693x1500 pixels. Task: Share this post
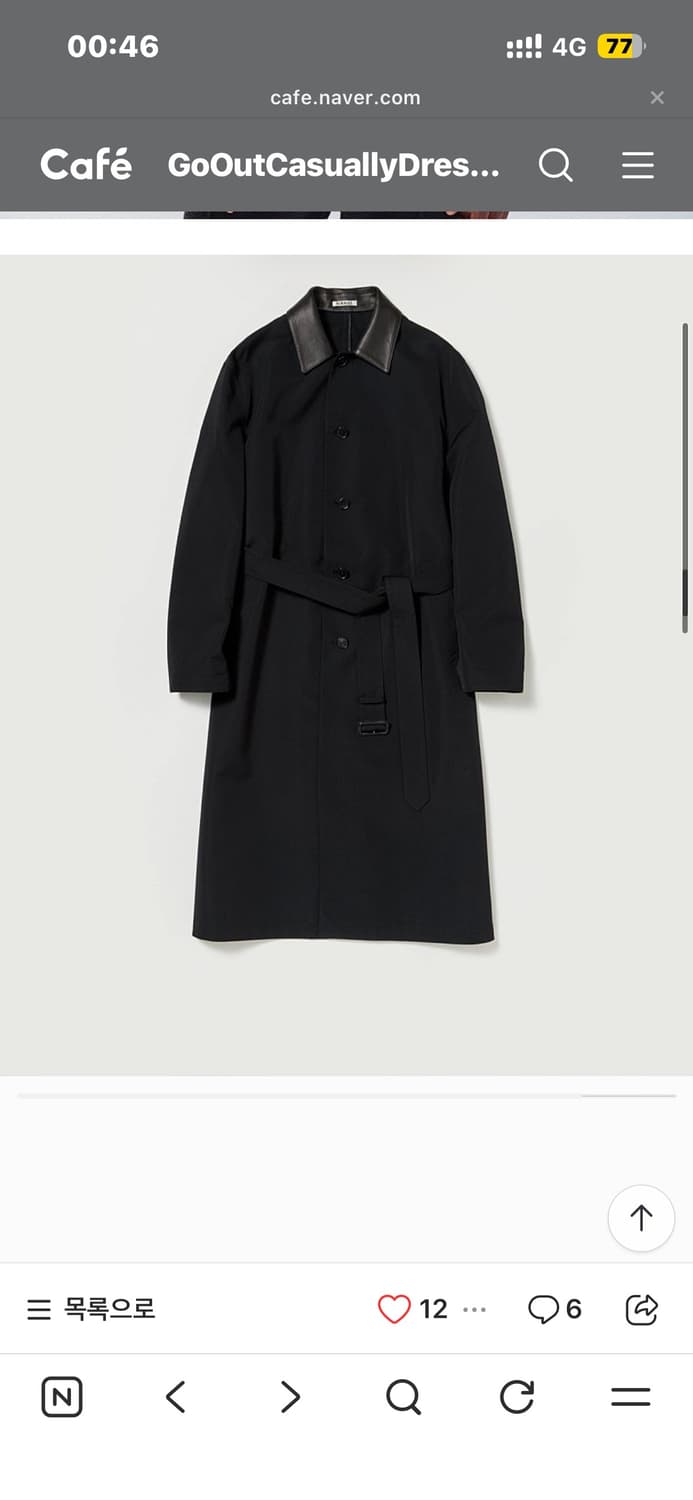point(641,1309)
